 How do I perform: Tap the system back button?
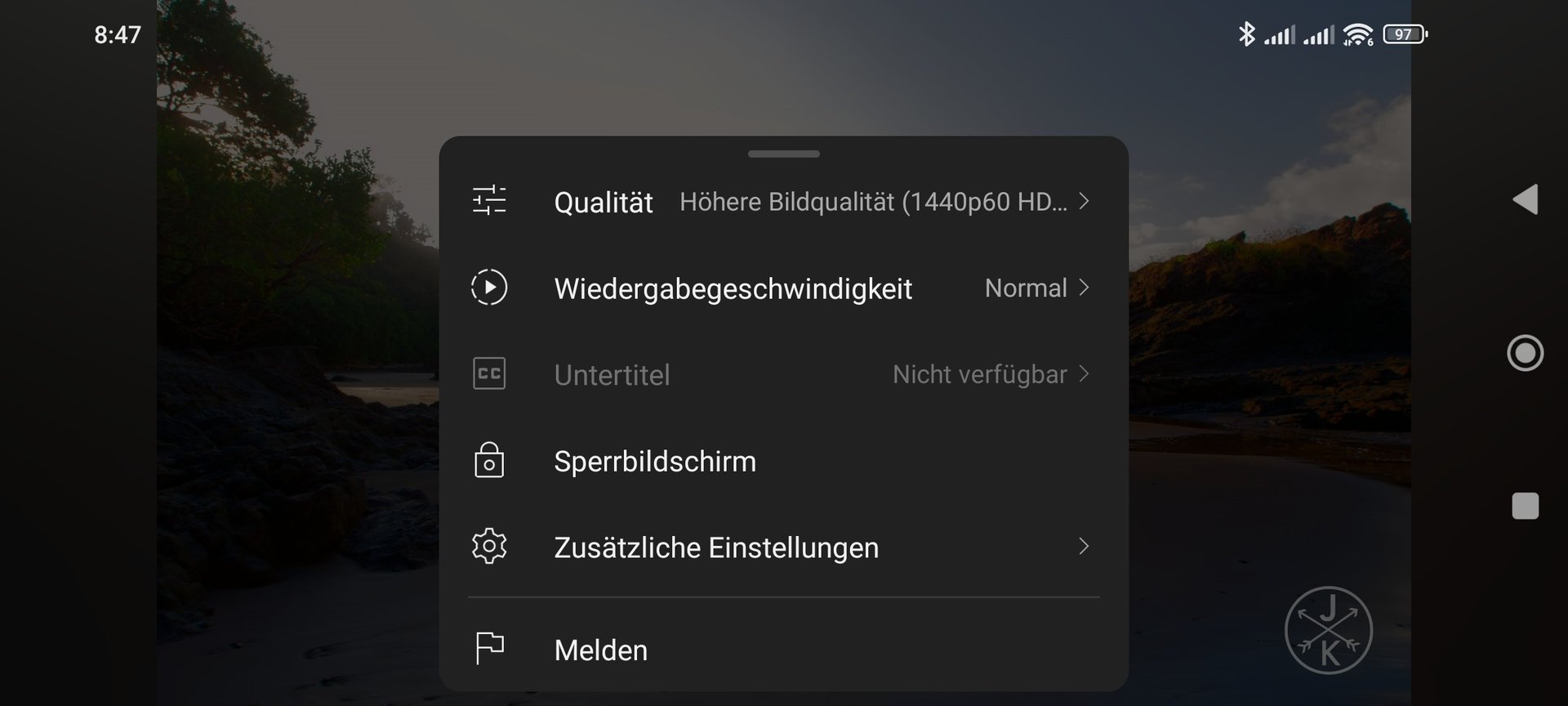(1525, 199)
